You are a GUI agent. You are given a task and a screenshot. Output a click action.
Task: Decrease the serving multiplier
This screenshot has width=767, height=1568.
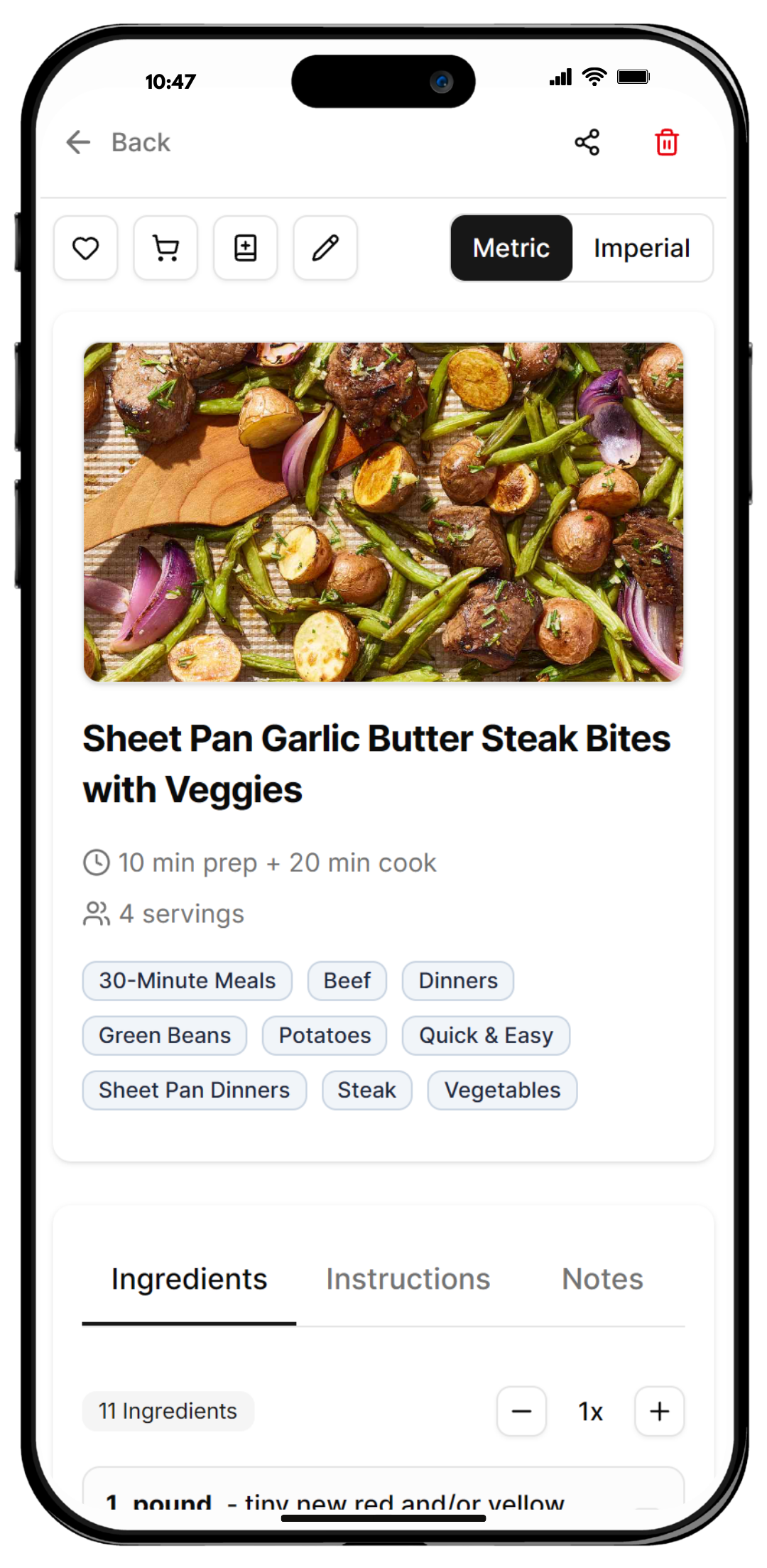(521, 1411)
